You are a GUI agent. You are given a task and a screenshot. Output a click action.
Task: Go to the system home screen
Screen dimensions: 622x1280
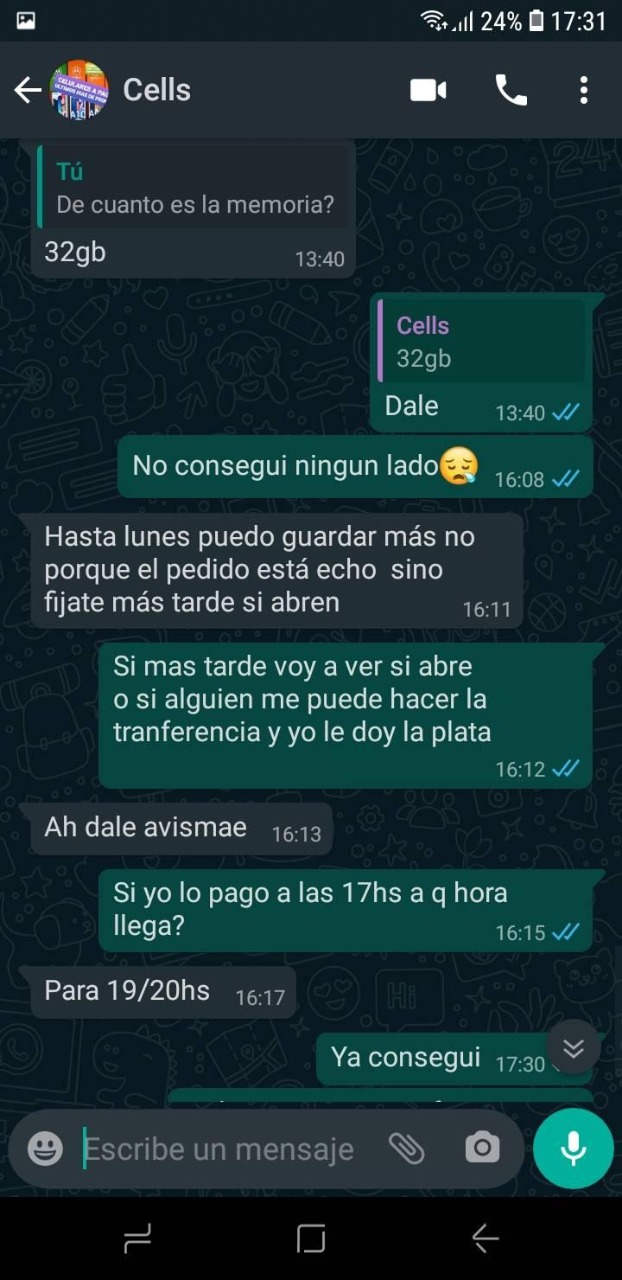click(x=311, y=1239)
